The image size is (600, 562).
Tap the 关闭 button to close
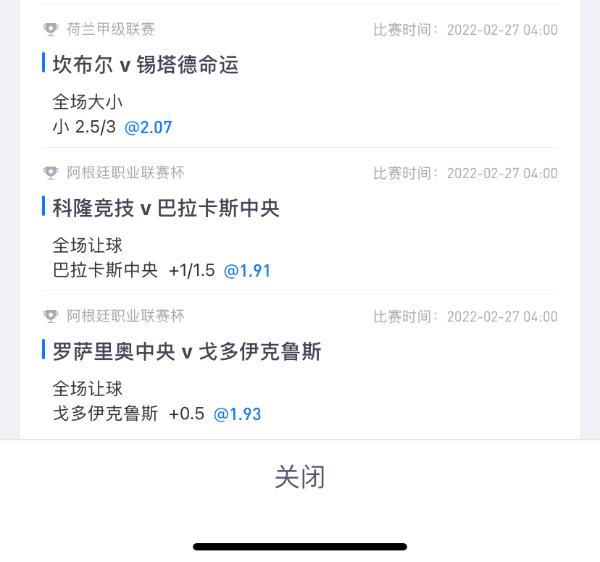(x=300, y=477)
